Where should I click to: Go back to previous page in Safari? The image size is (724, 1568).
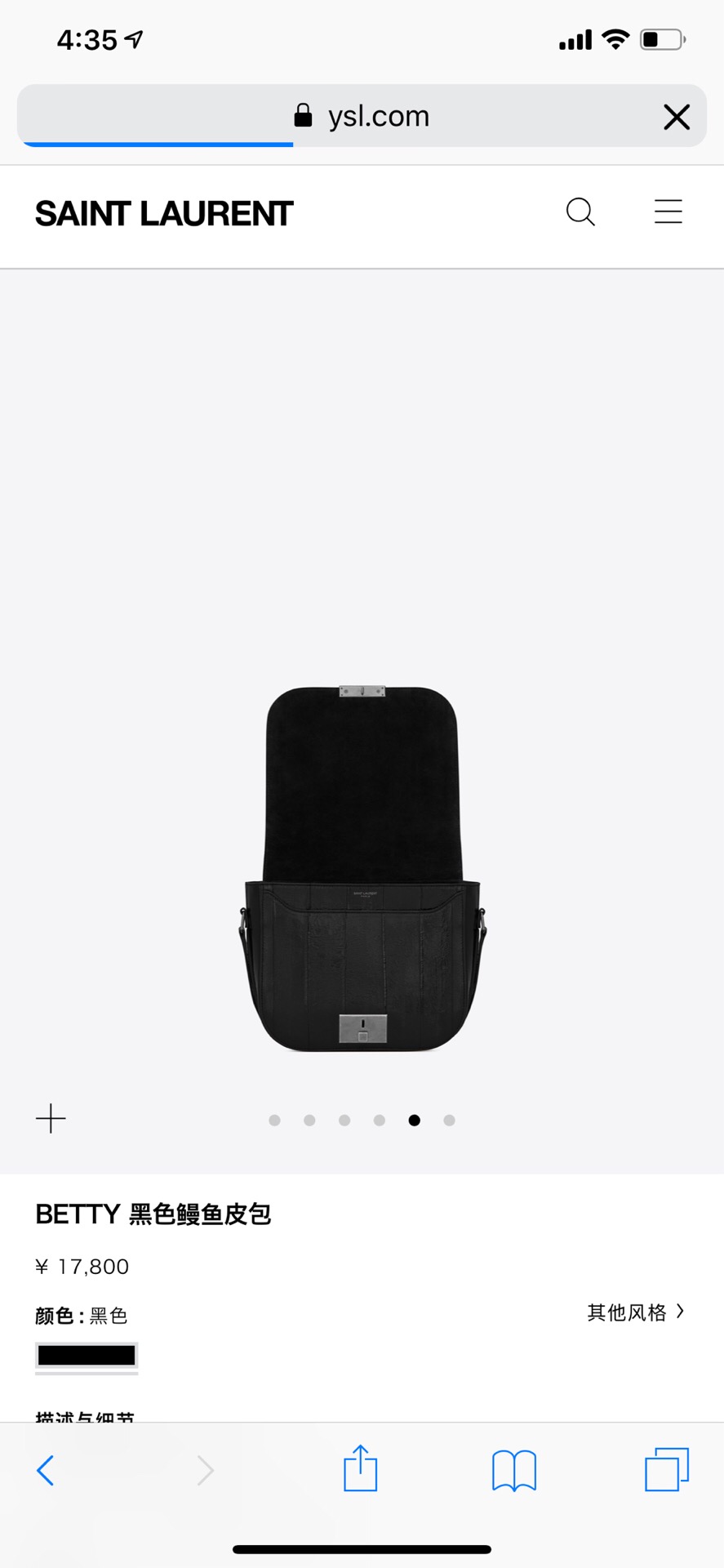coord(46,1471)
